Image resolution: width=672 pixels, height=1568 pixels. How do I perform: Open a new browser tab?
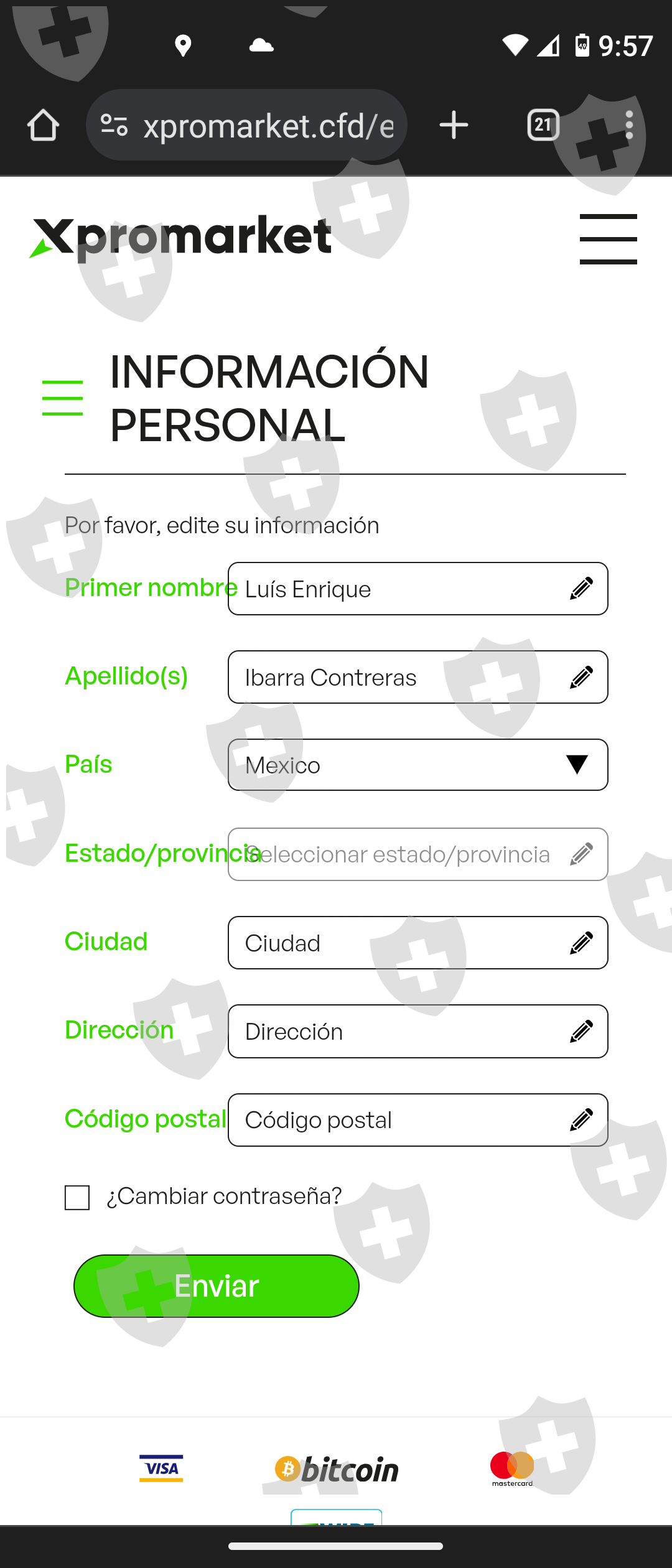pyautogui.click(x=454, y=126)
